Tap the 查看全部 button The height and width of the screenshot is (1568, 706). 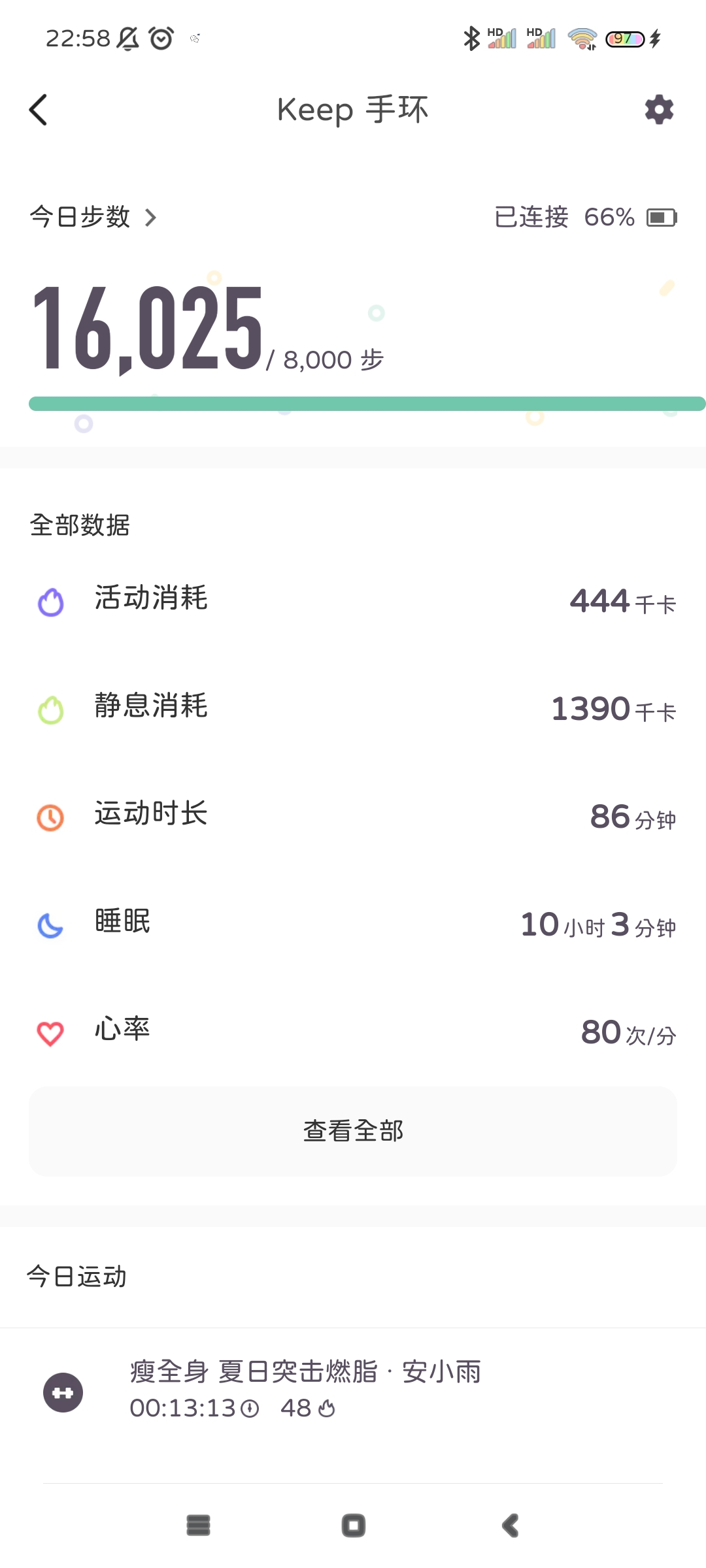pos(353,1131)
